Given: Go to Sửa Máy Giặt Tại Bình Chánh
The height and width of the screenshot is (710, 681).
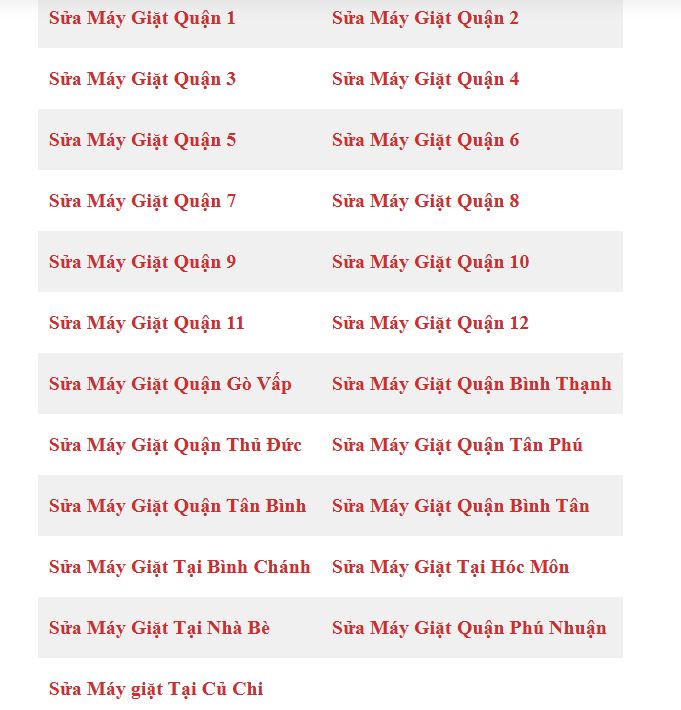Looking at the screenshot, I should [179, 567].
